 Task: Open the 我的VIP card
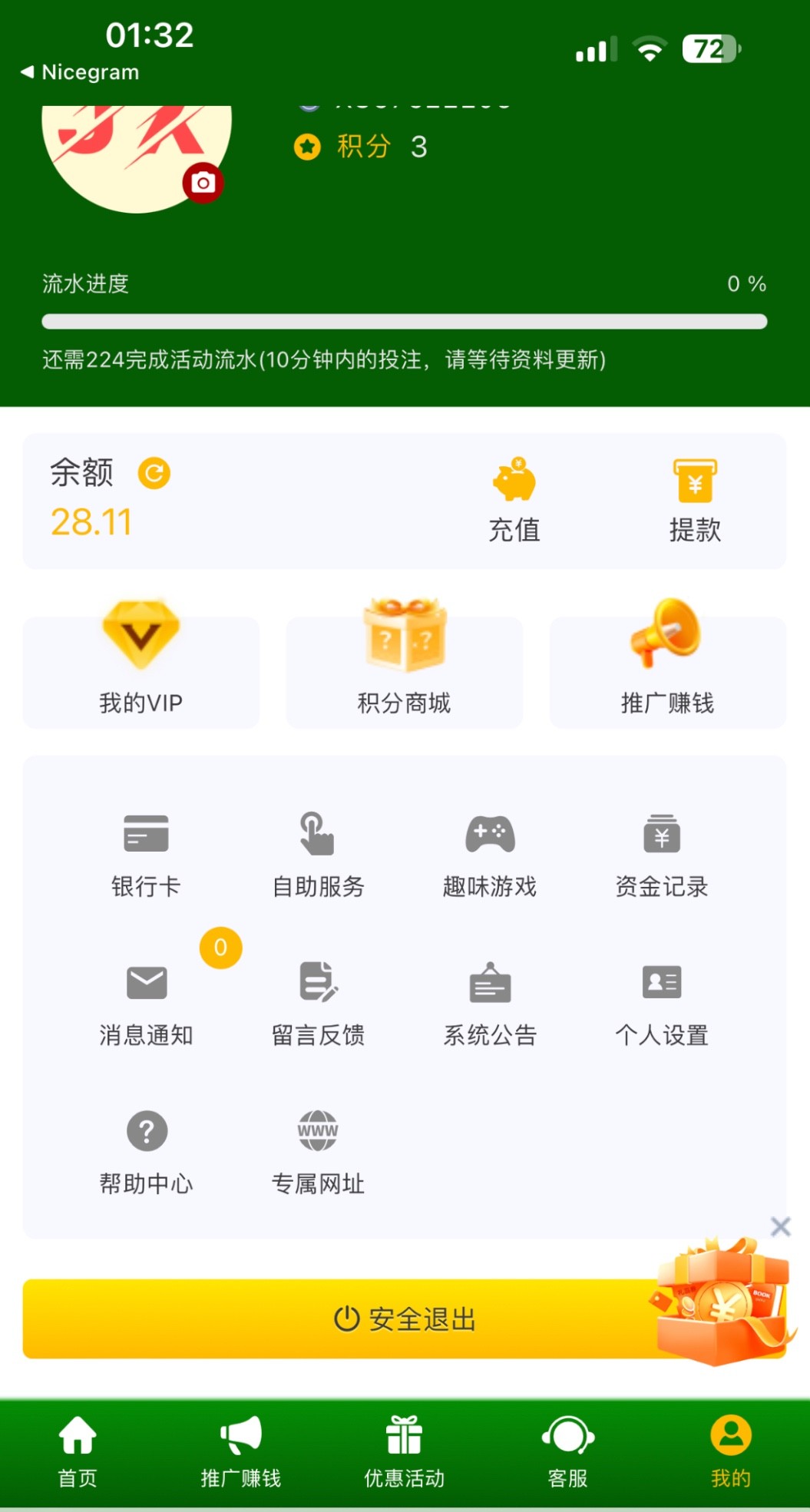[x=141, y=670]
